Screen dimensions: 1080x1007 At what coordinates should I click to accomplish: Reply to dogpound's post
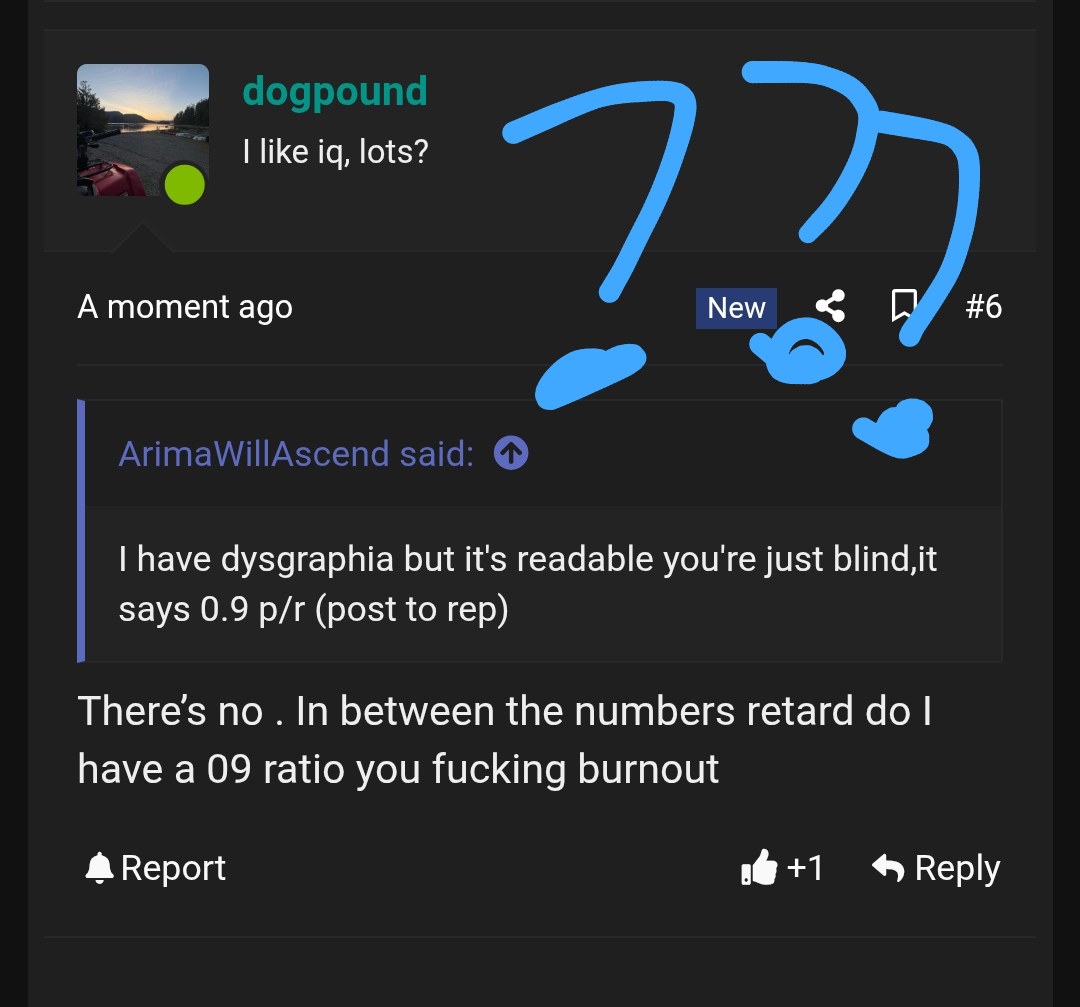tap(936, 868)
